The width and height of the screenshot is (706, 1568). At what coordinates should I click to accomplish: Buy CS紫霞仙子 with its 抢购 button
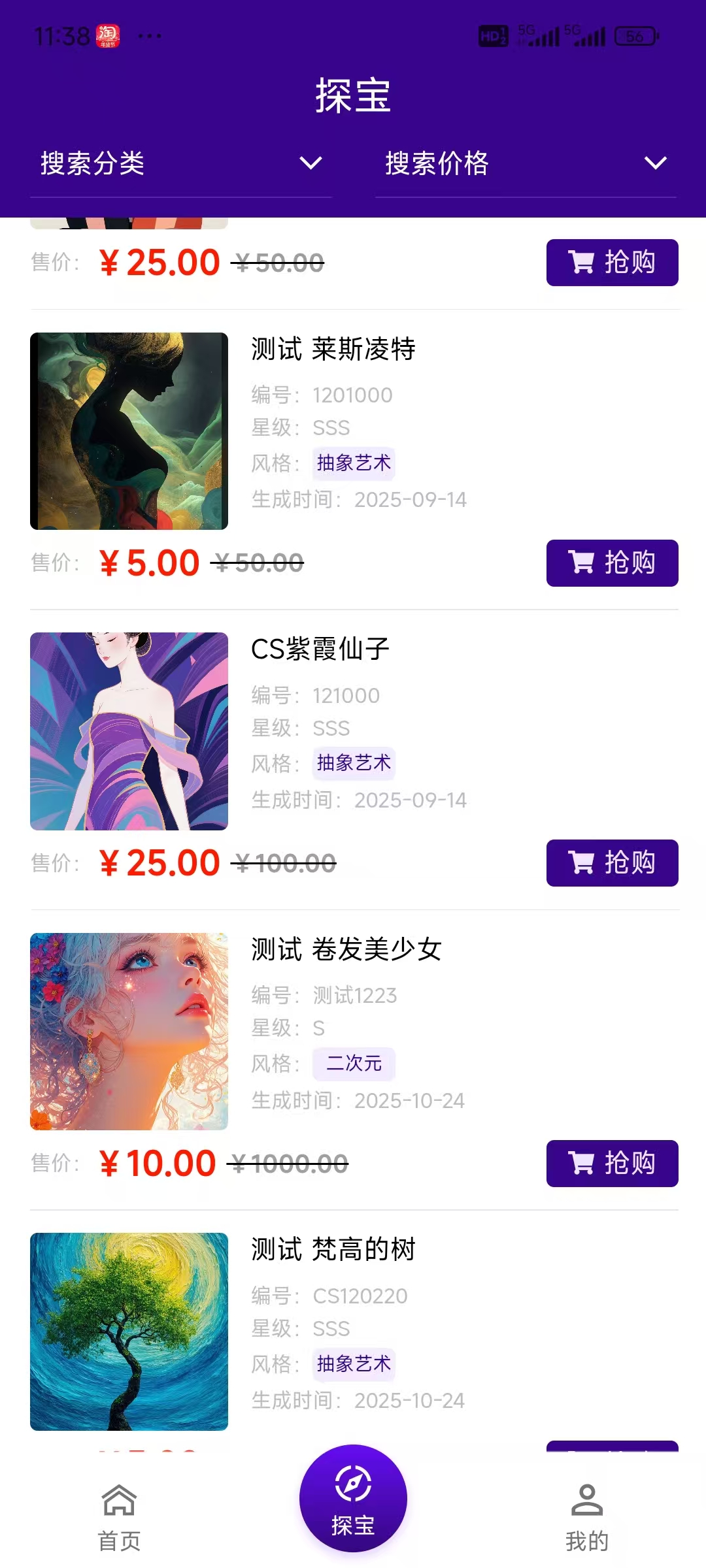[612, 863]
